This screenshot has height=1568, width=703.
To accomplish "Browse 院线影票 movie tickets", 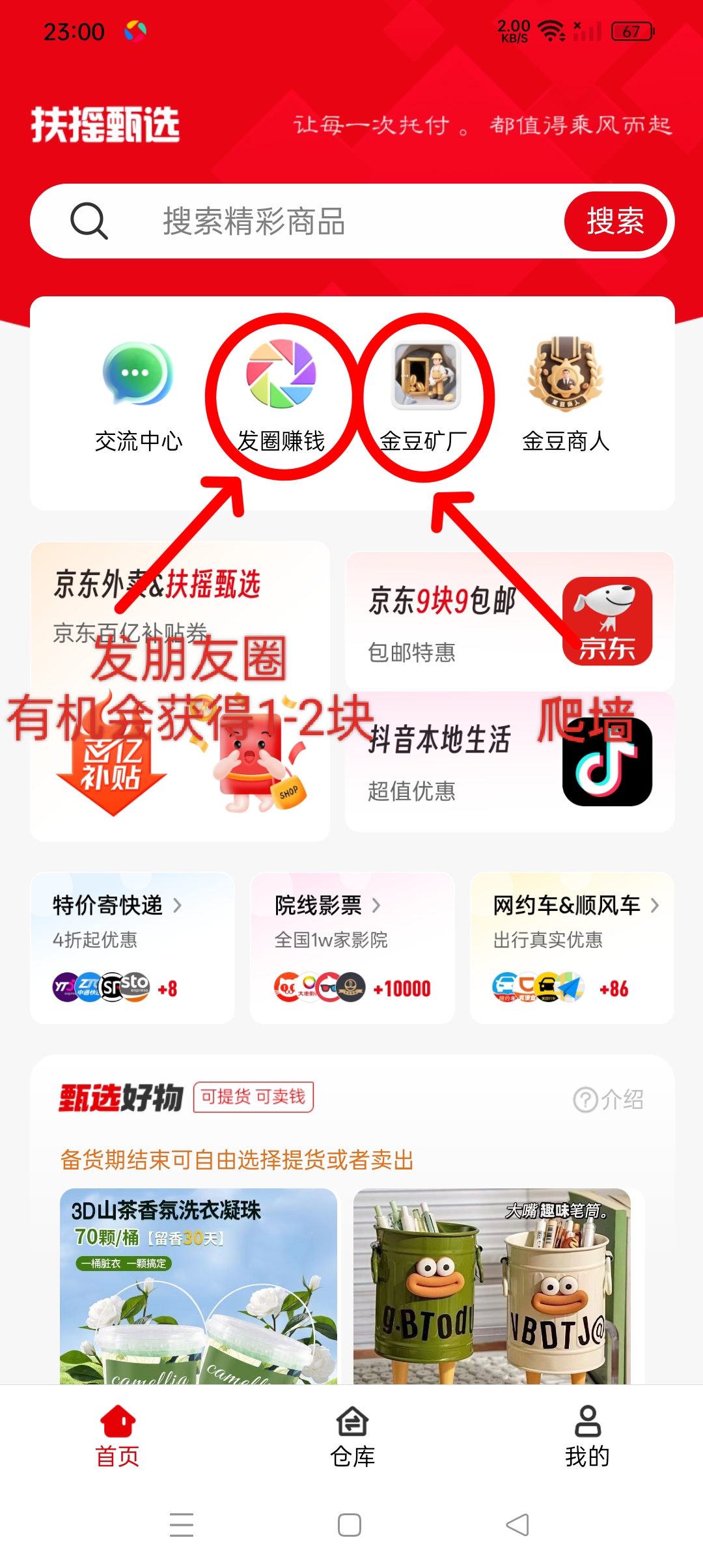I will pos(352,947).
